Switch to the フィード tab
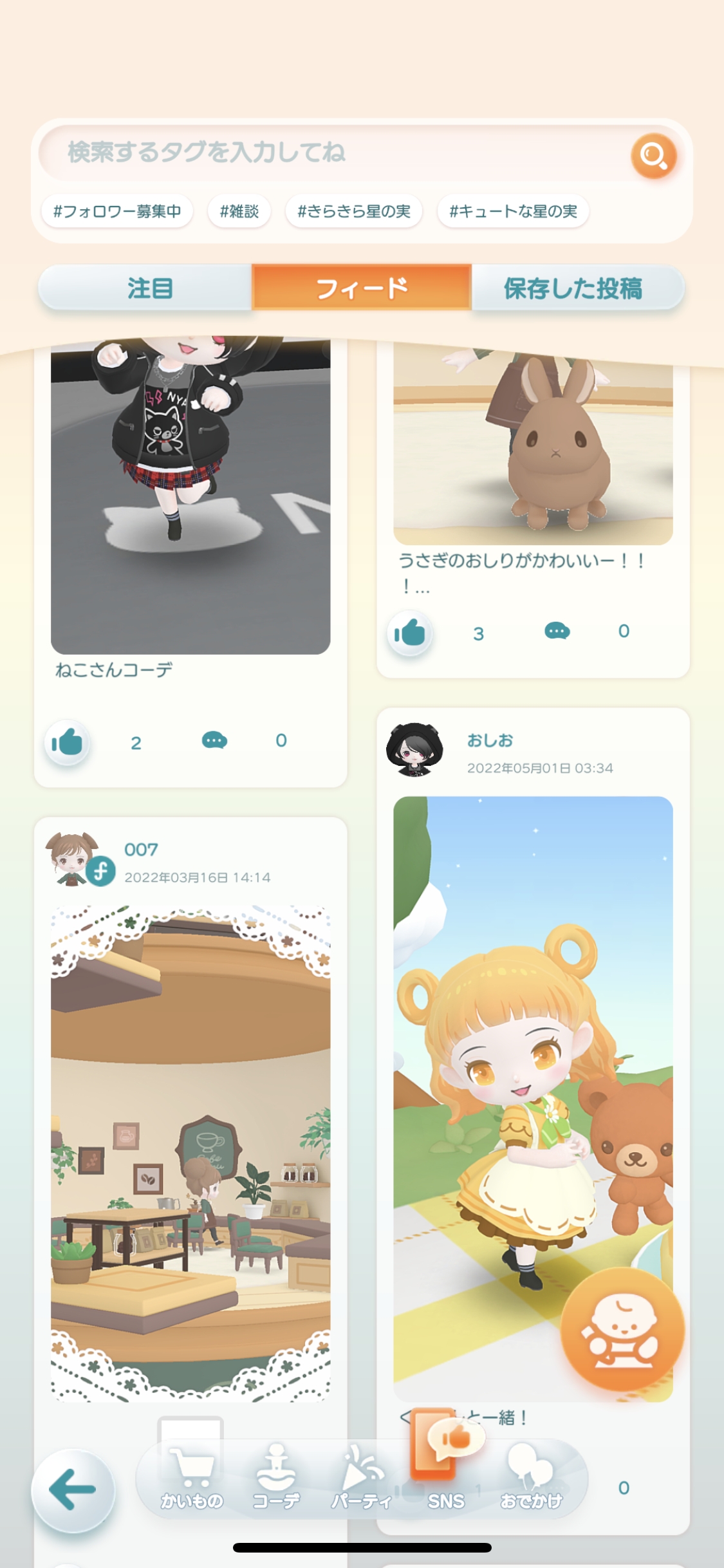 point(362,288)
